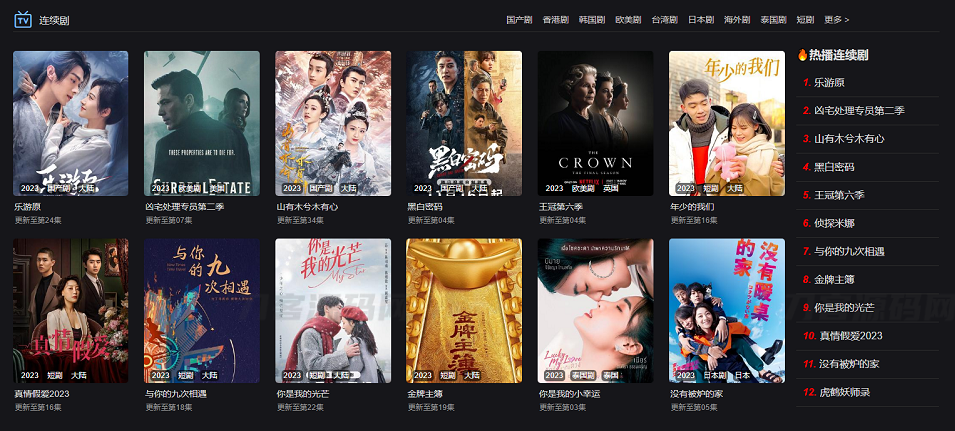The image size is (955, 431).
Task: Select the 泰国剧 category
Action: click(x=772, y=19)
